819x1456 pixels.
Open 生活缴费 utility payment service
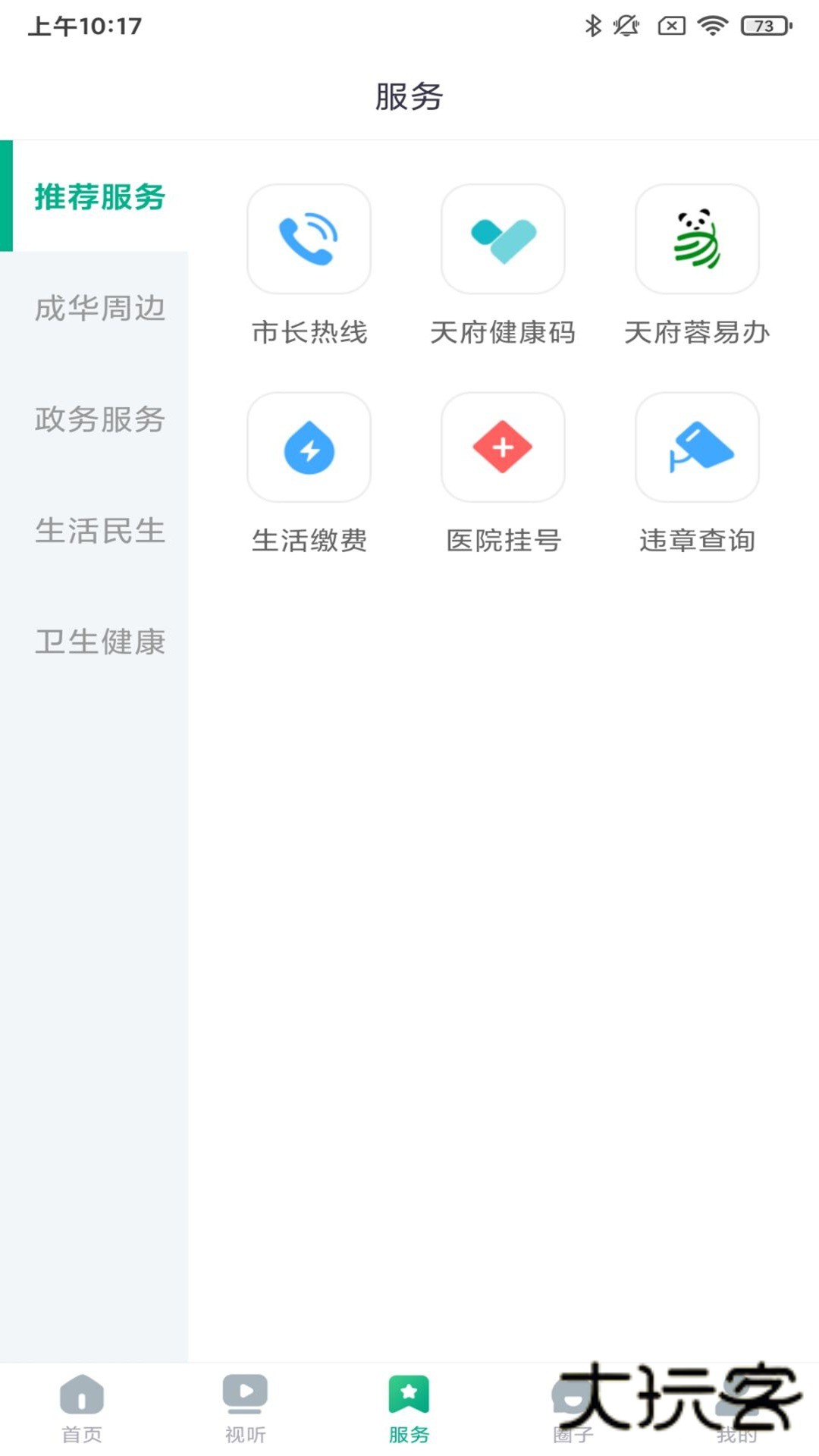tap(309, 447)
